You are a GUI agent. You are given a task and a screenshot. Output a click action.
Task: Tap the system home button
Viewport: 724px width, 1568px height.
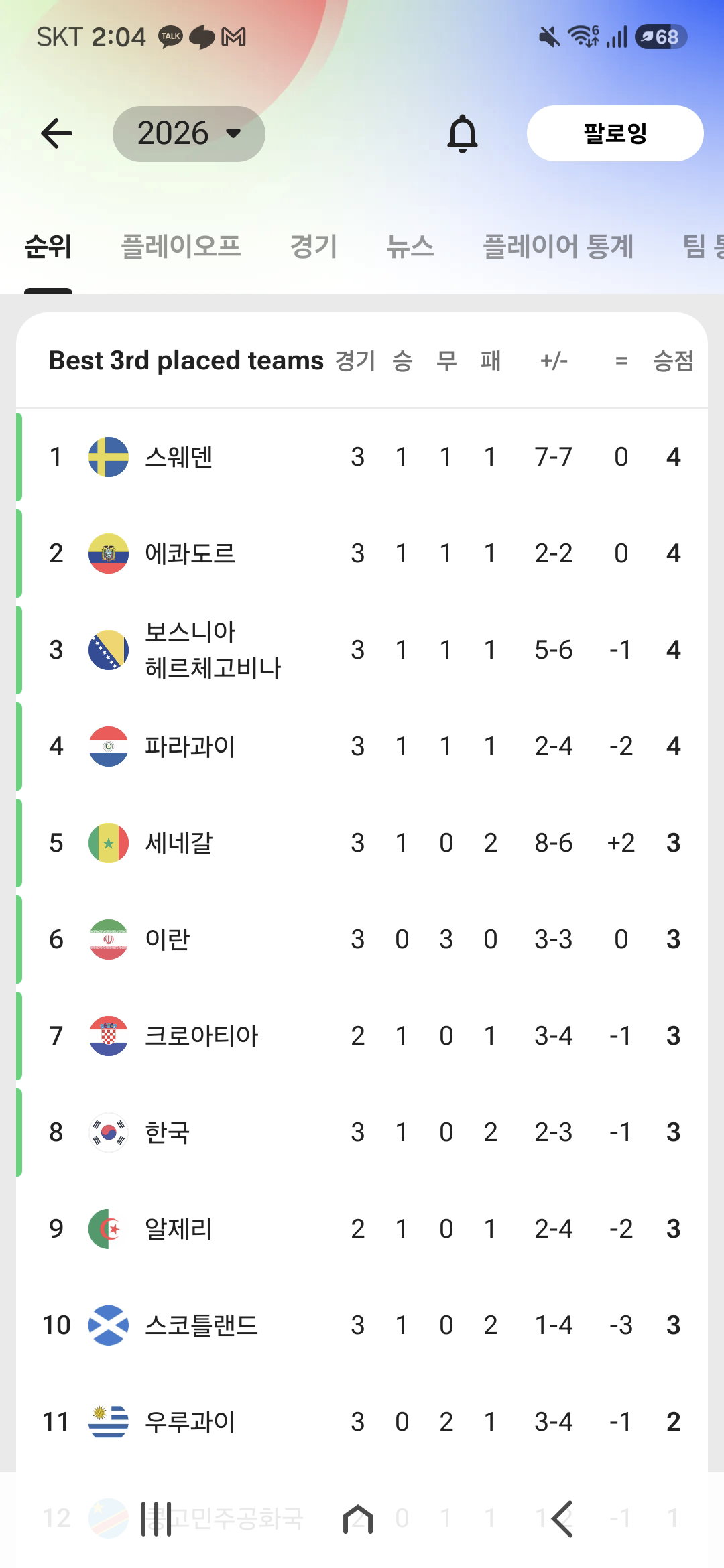(x=358, y=1518)
